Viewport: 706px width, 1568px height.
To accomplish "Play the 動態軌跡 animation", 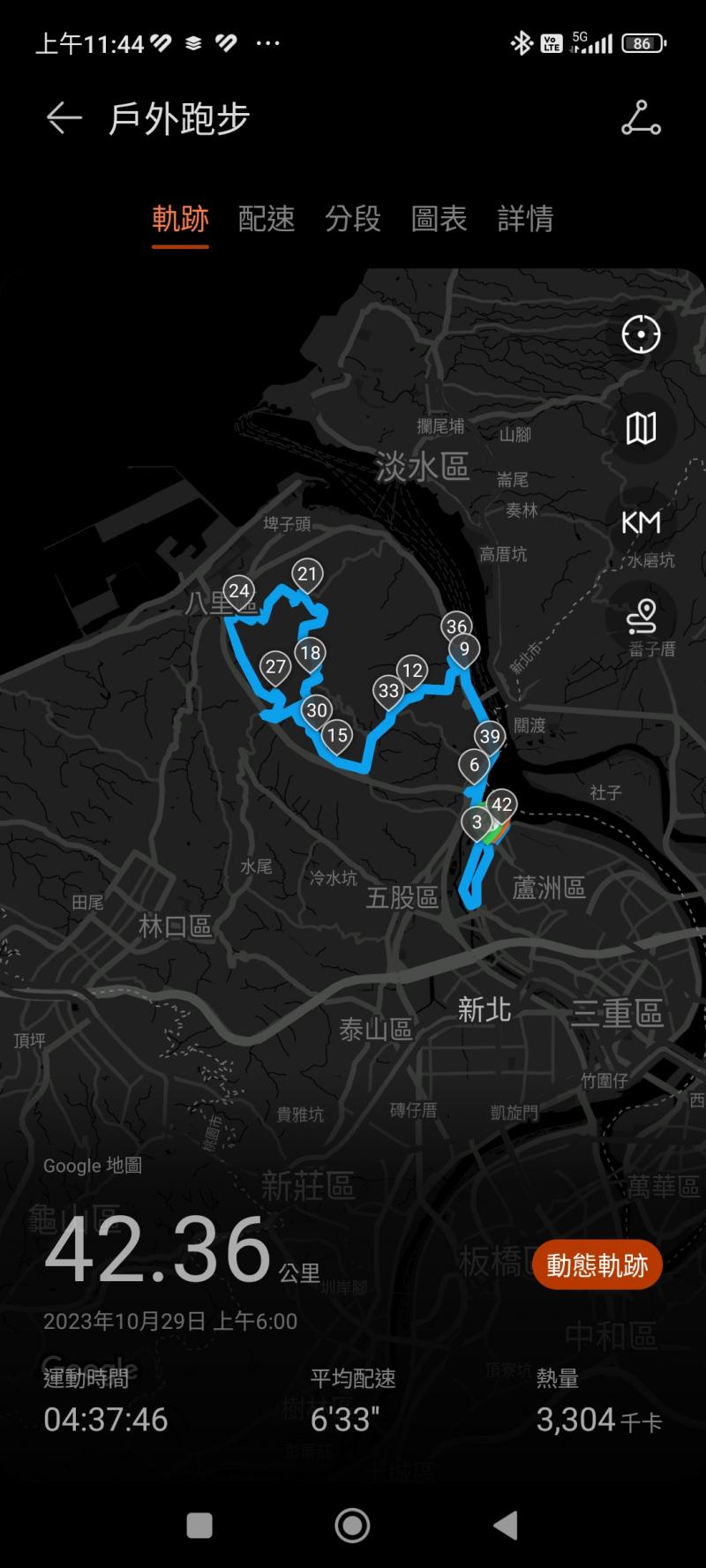I will 597,1265.
